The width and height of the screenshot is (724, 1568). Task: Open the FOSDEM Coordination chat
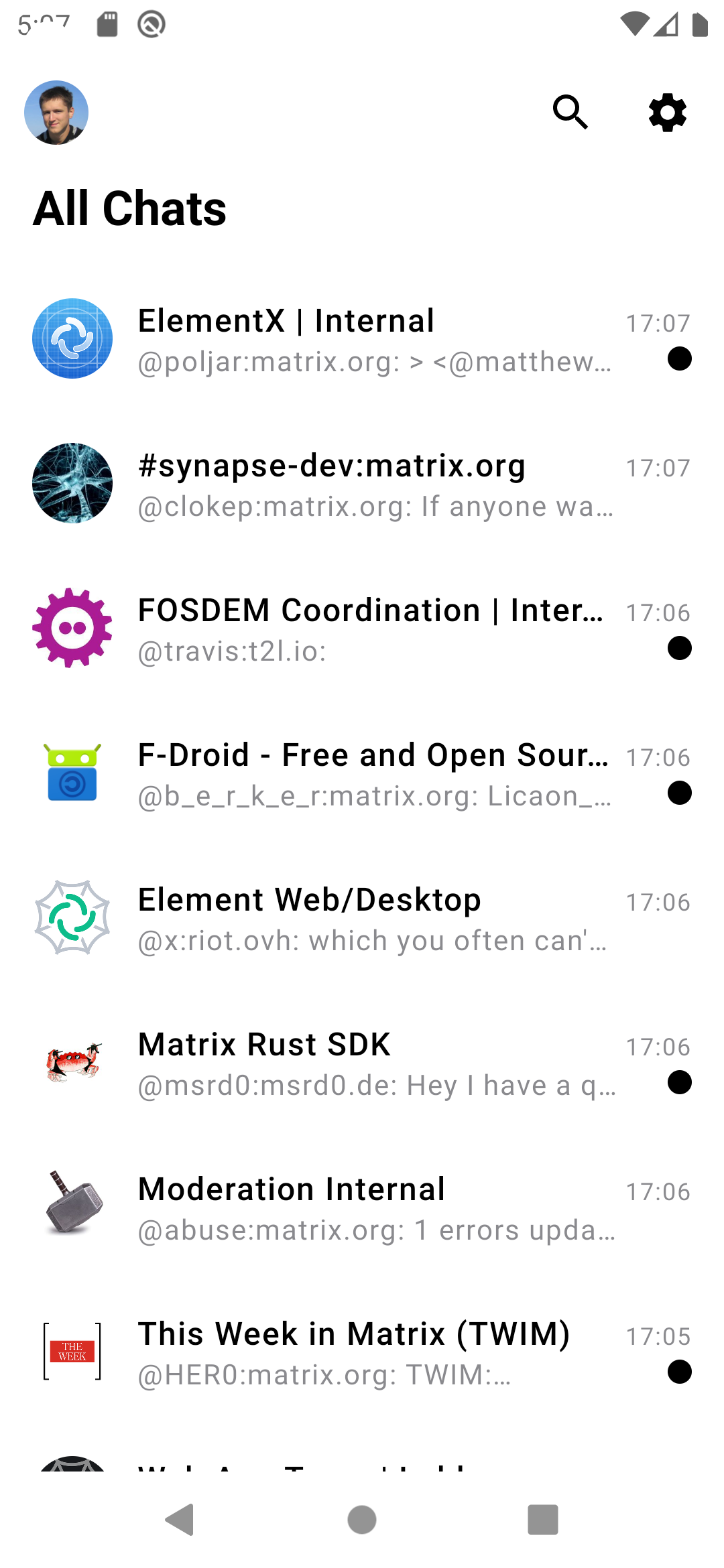362,629
